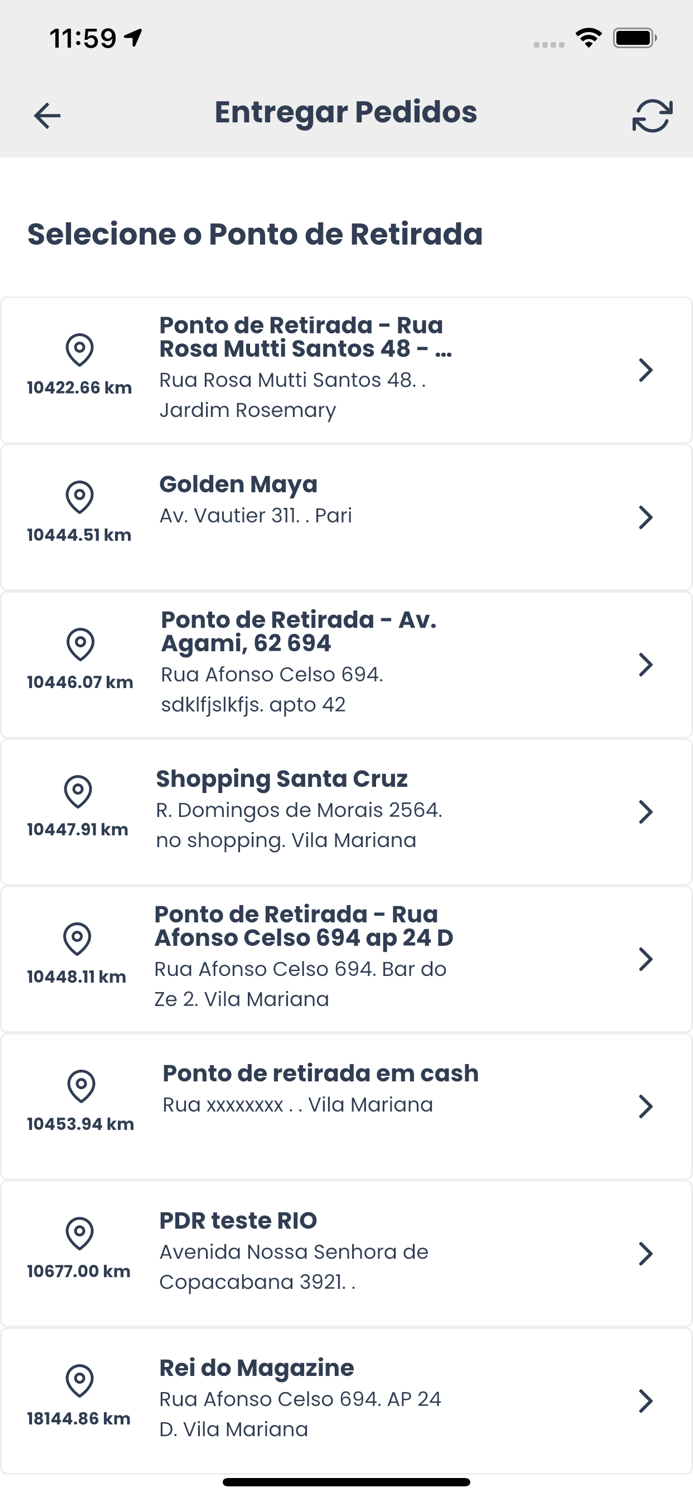Open the Golden Maya pickup point

(x=346, y=517)
